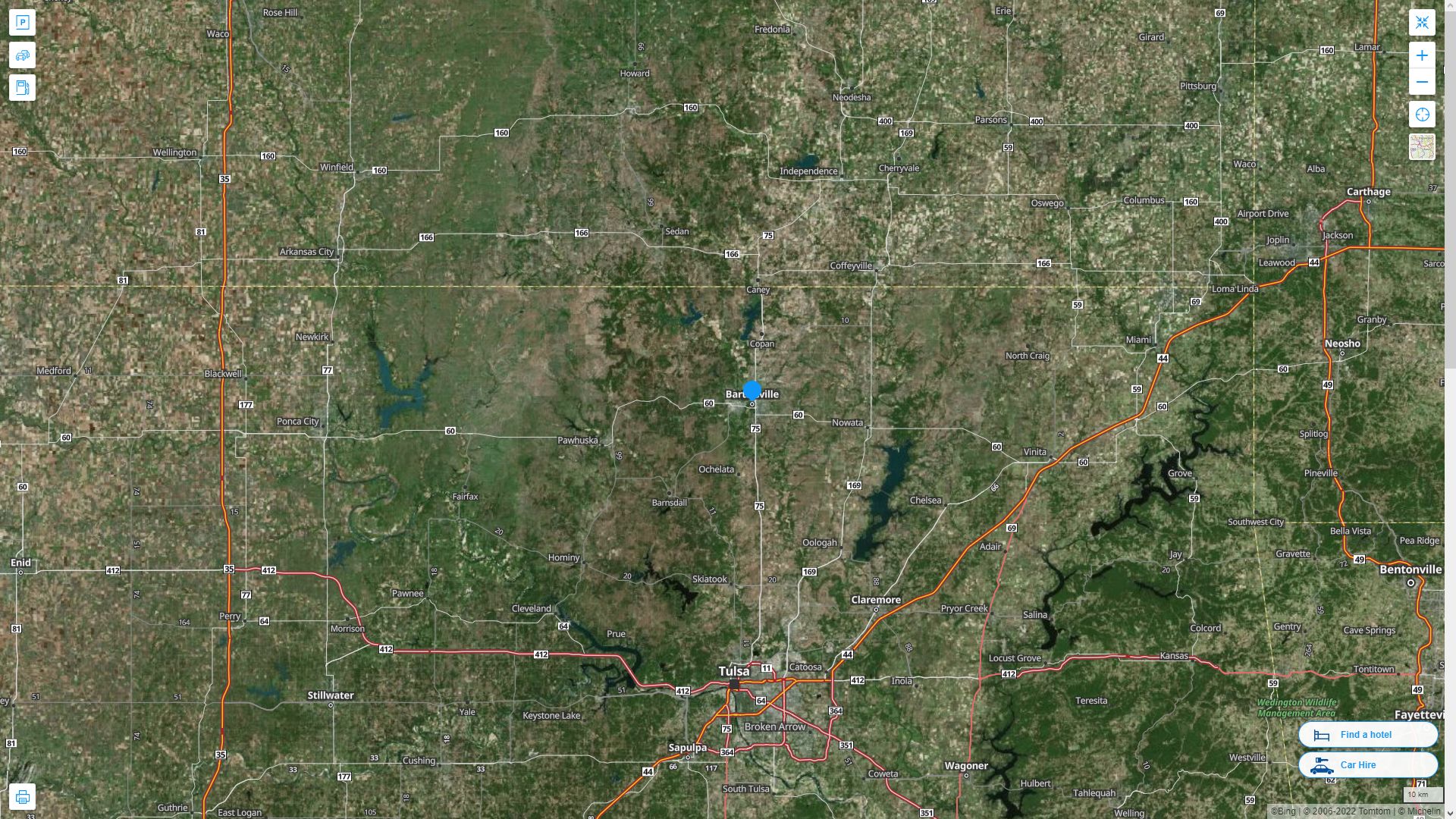Print the current map
The image size is (1456, 819).
coord(22,797)
